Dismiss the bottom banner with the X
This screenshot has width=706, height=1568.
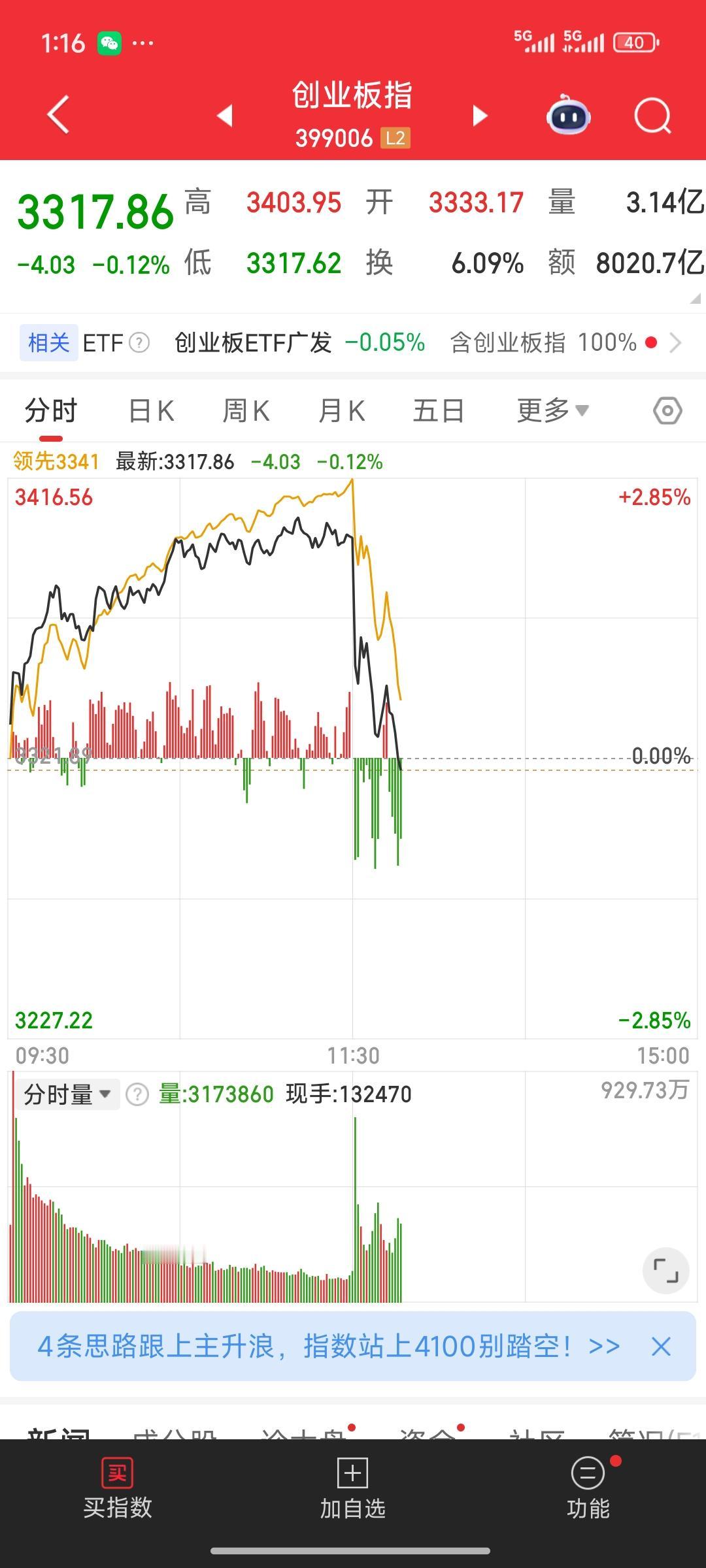(660, 1347)
